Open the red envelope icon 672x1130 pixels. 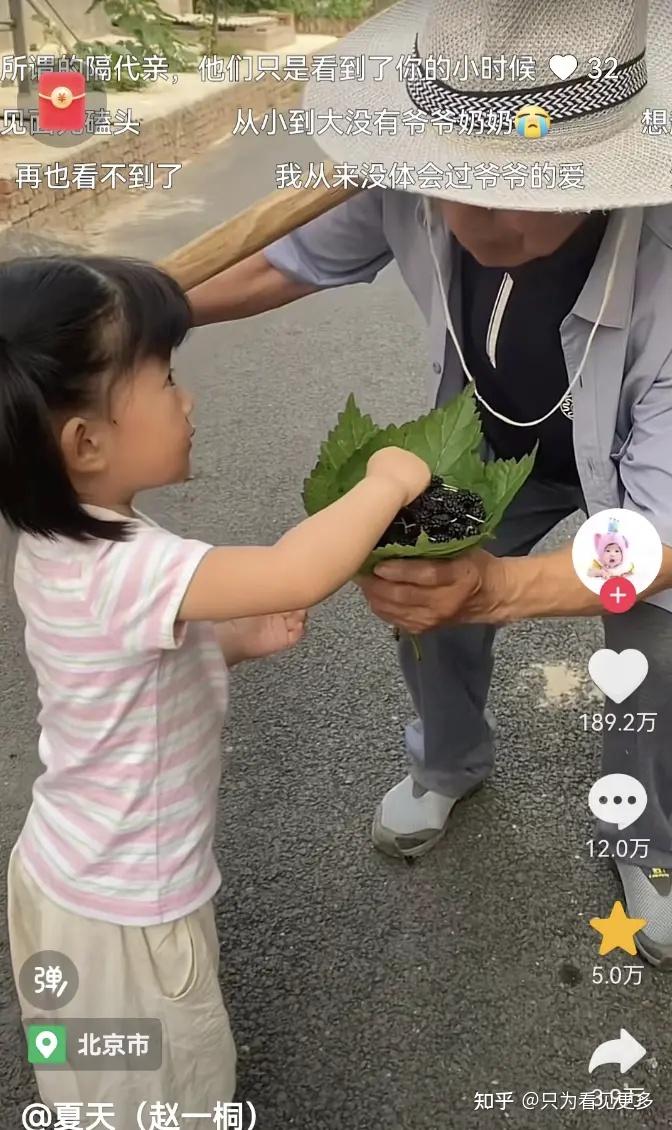pyautogui.click(x=62, y=101)
